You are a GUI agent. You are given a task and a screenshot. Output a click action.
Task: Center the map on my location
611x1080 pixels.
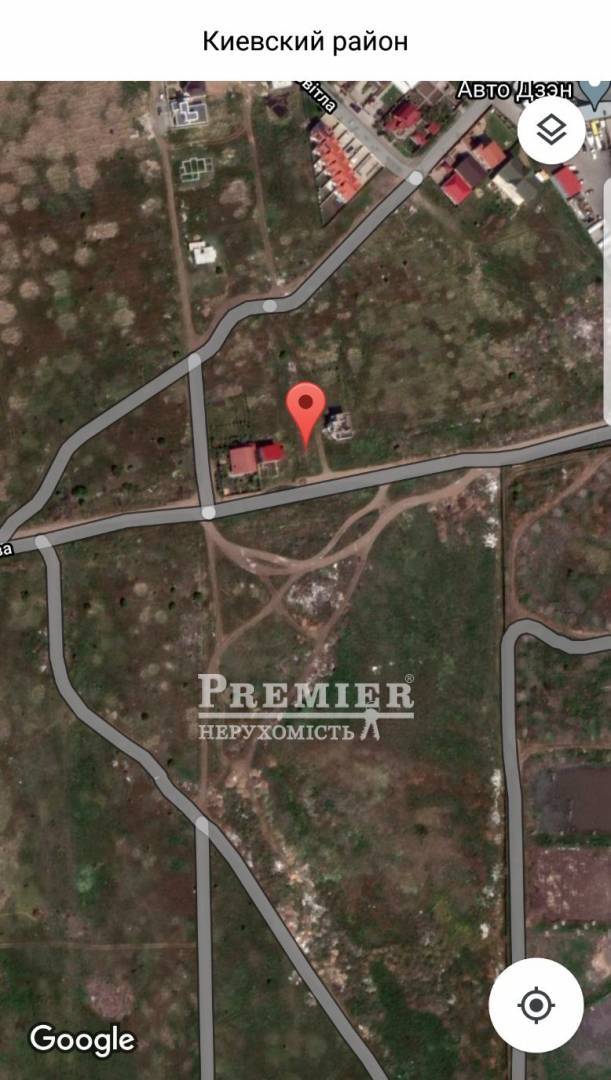tap(536, 1004)
